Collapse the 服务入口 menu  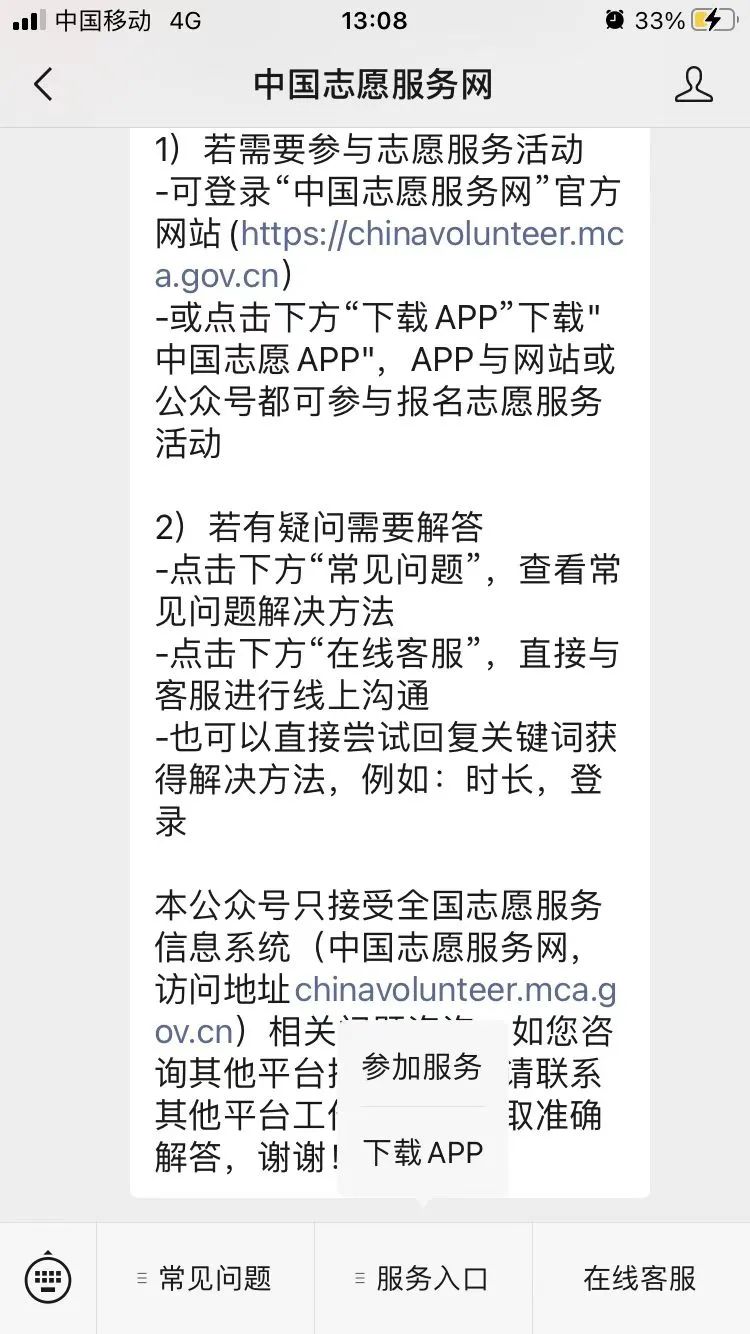423,1278
